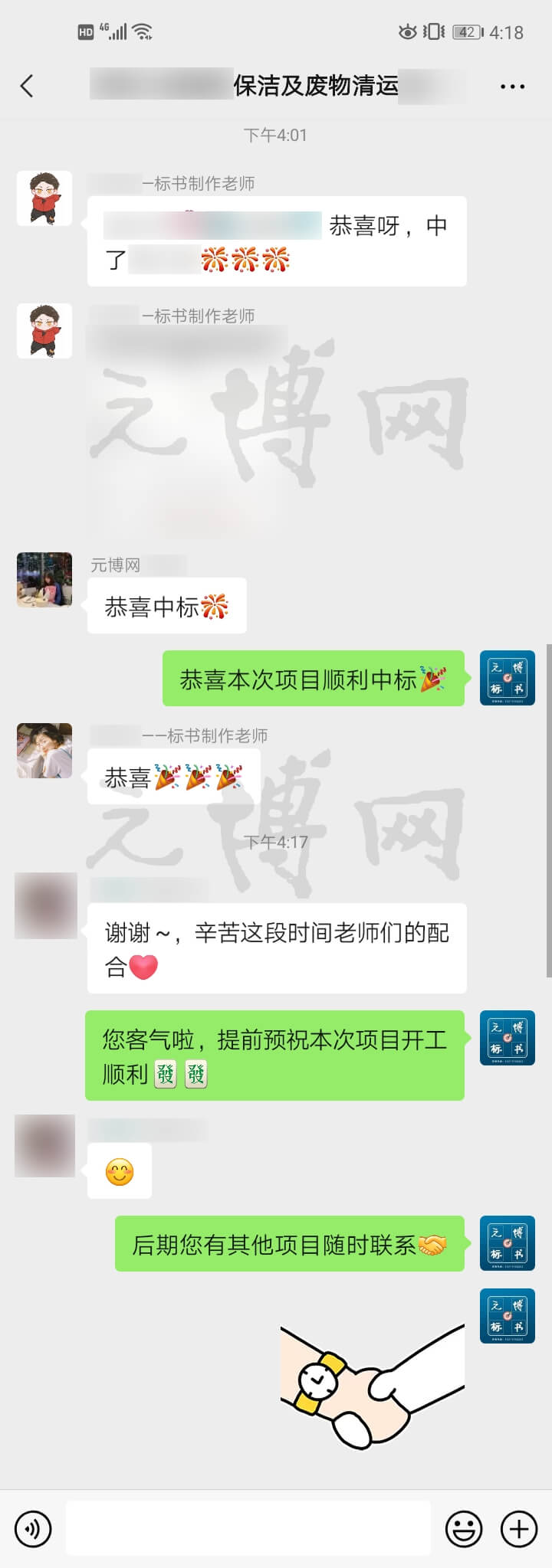
Task: View avatar of sender saying 恭喜呀，中了
Action: (x=44, y=198)
